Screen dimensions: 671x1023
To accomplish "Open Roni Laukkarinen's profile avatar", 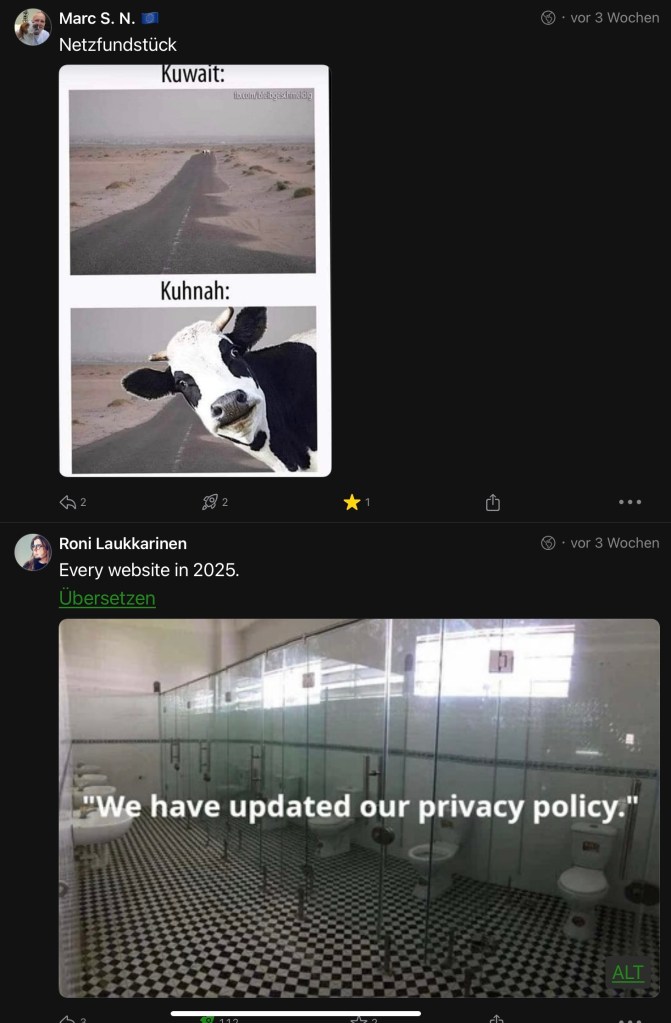I will [32, 552].
